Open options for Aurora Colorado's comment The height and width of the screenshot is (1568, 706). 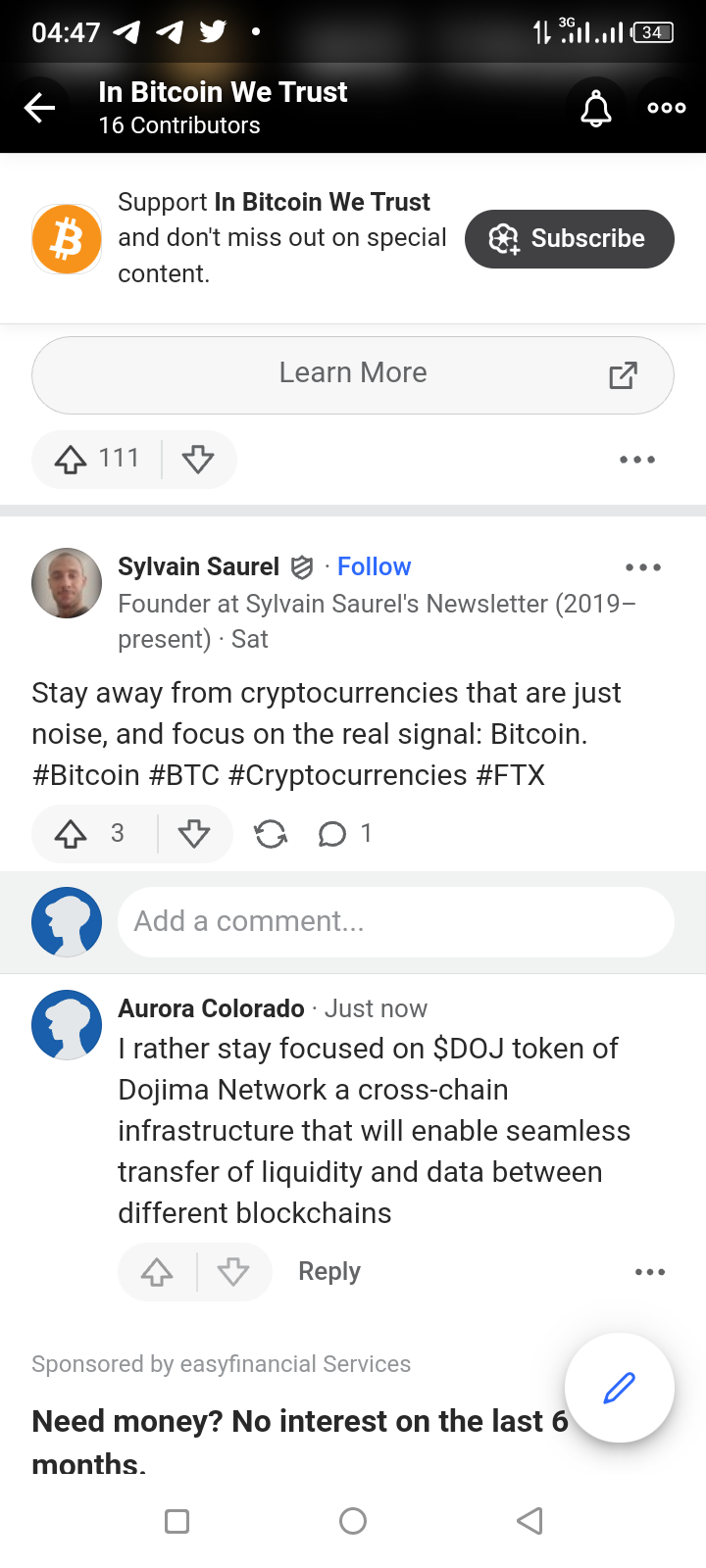tap(650, 1272)
